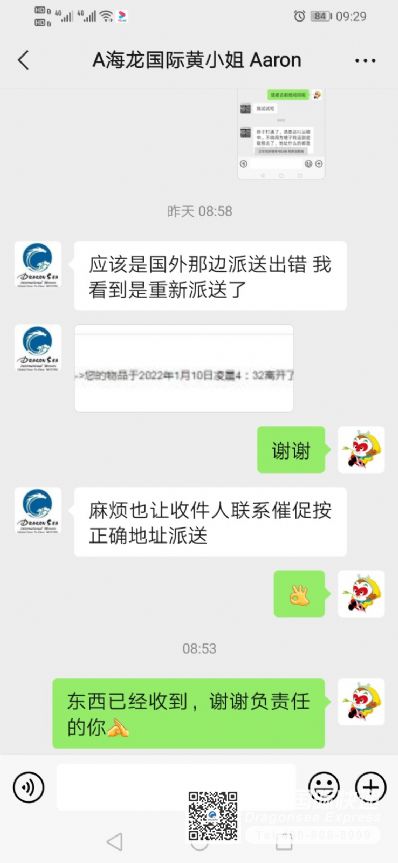The height and width of the screenshot is (863, 398).
Task: Tap my monkey avatar beside 谢谢
Action: (361, 450)
